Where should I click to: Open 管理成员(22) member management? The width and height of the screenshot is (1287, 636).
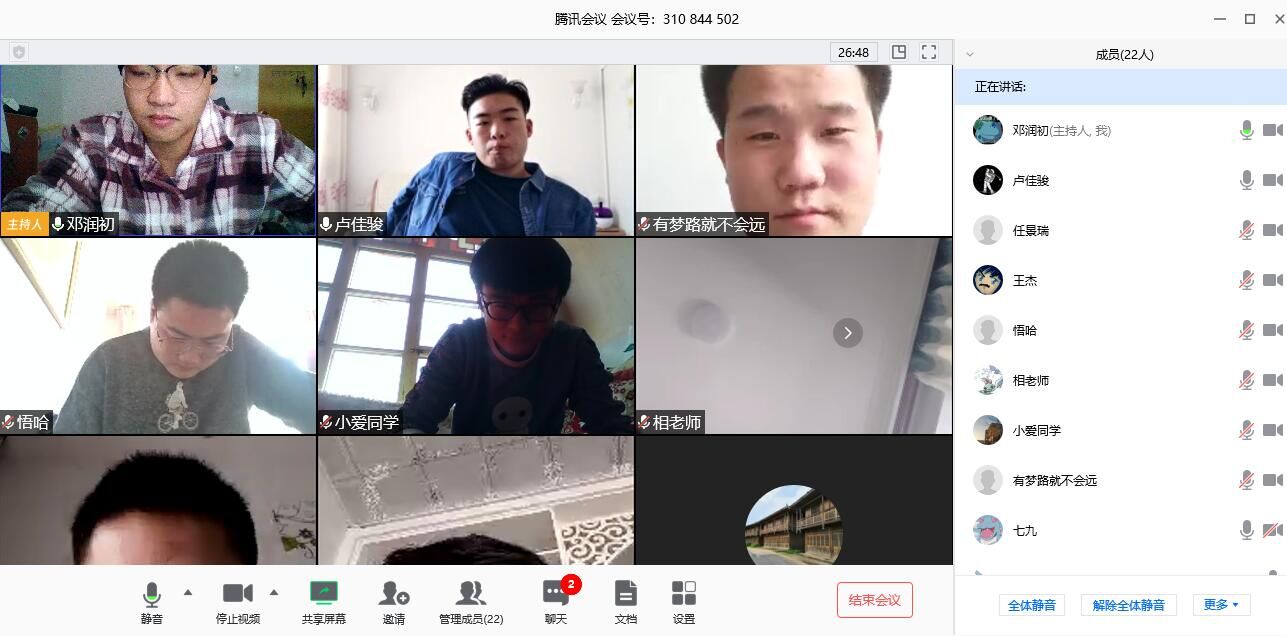coord(471,601)
